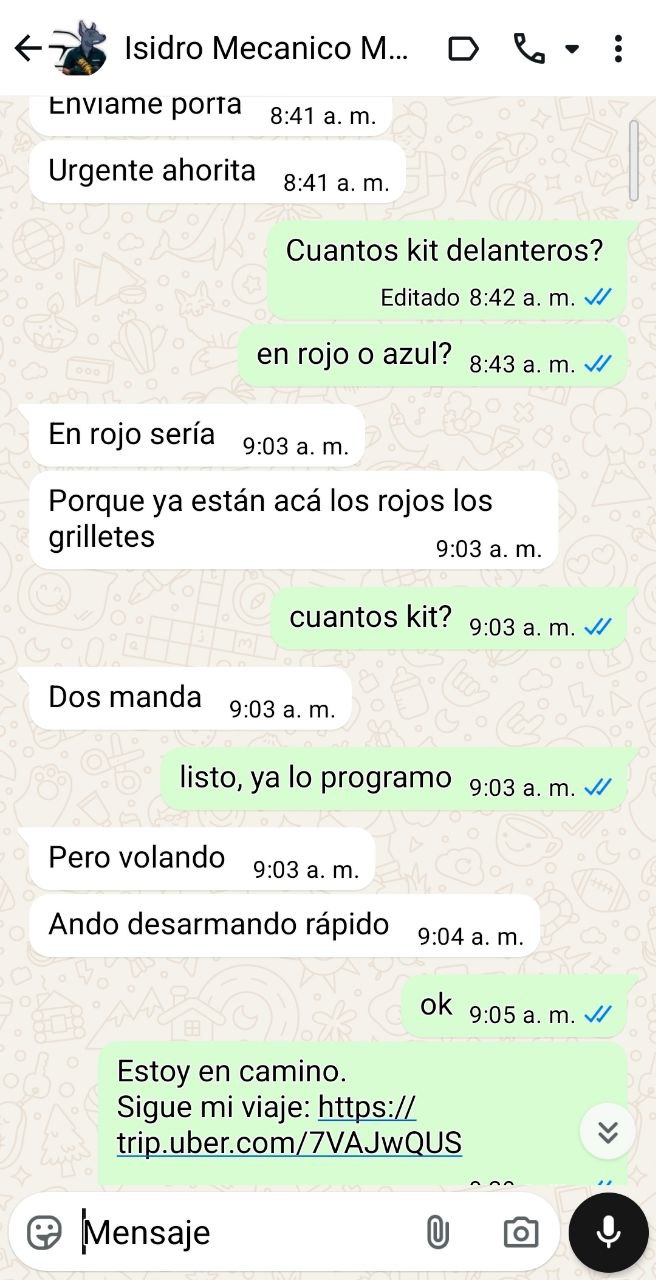Record a voice message with microphone
This screenshot has height=1280, width=656.
pos(608,1232)
